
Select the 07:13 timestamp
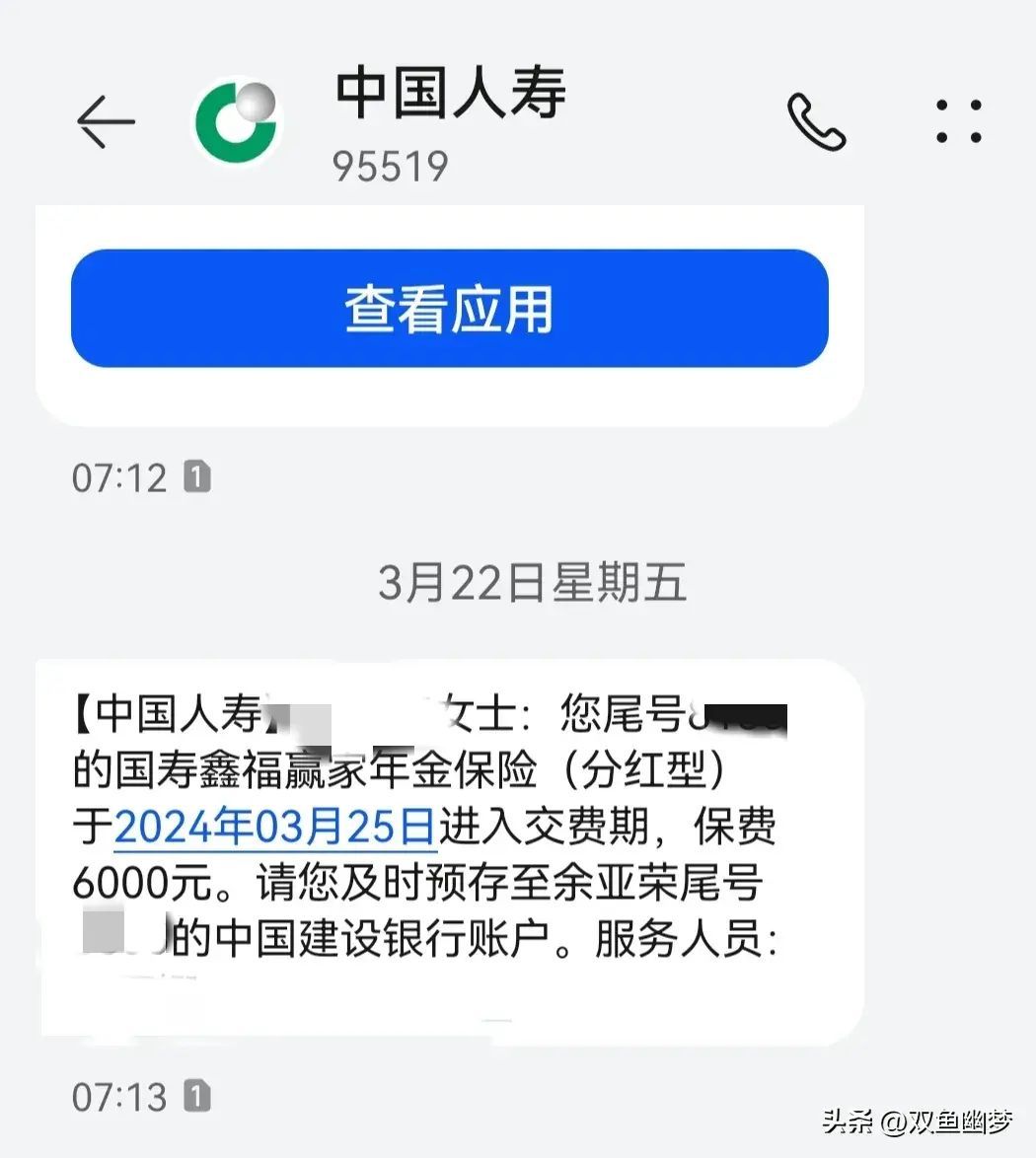click(118, 1096)
